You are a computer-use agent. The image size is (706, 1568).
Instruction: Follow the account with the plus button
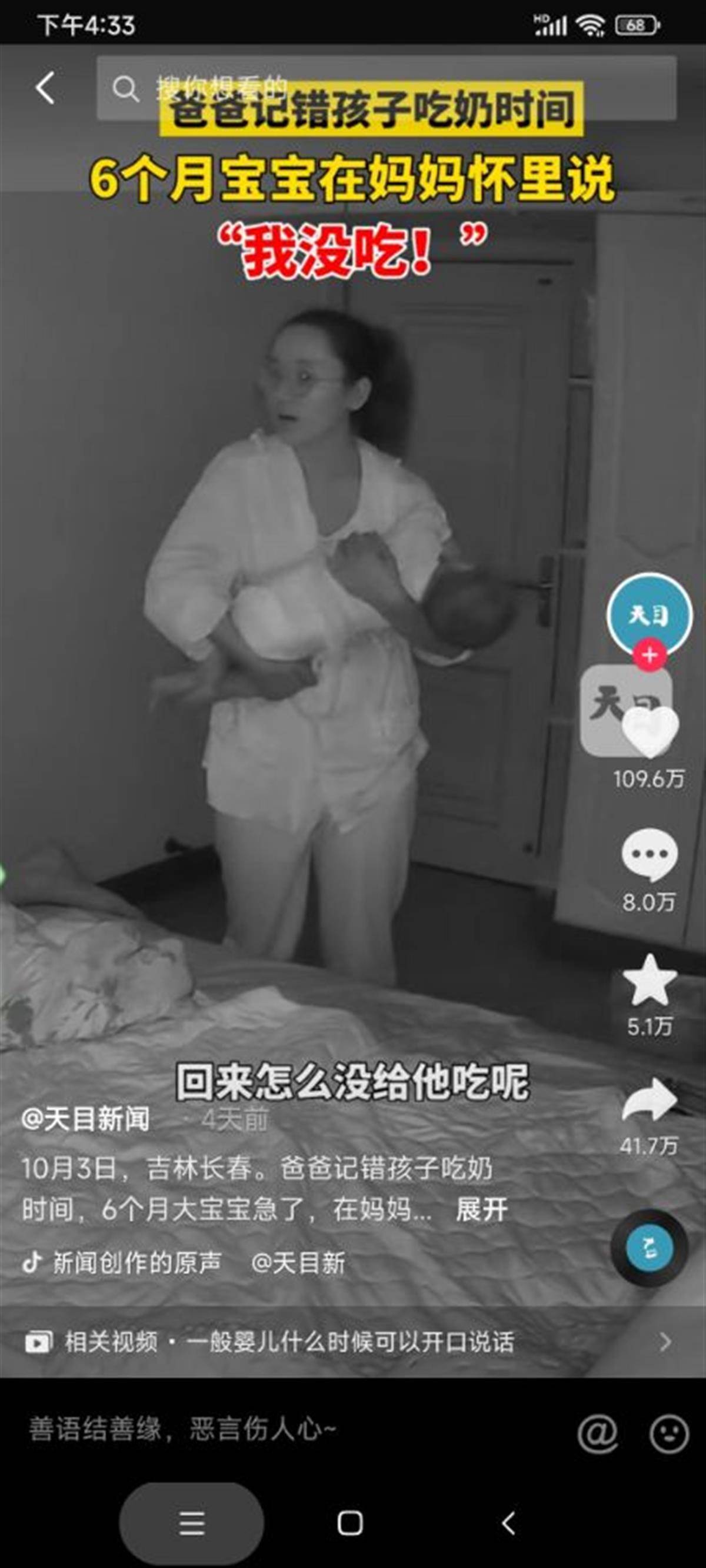coord(650,655)
